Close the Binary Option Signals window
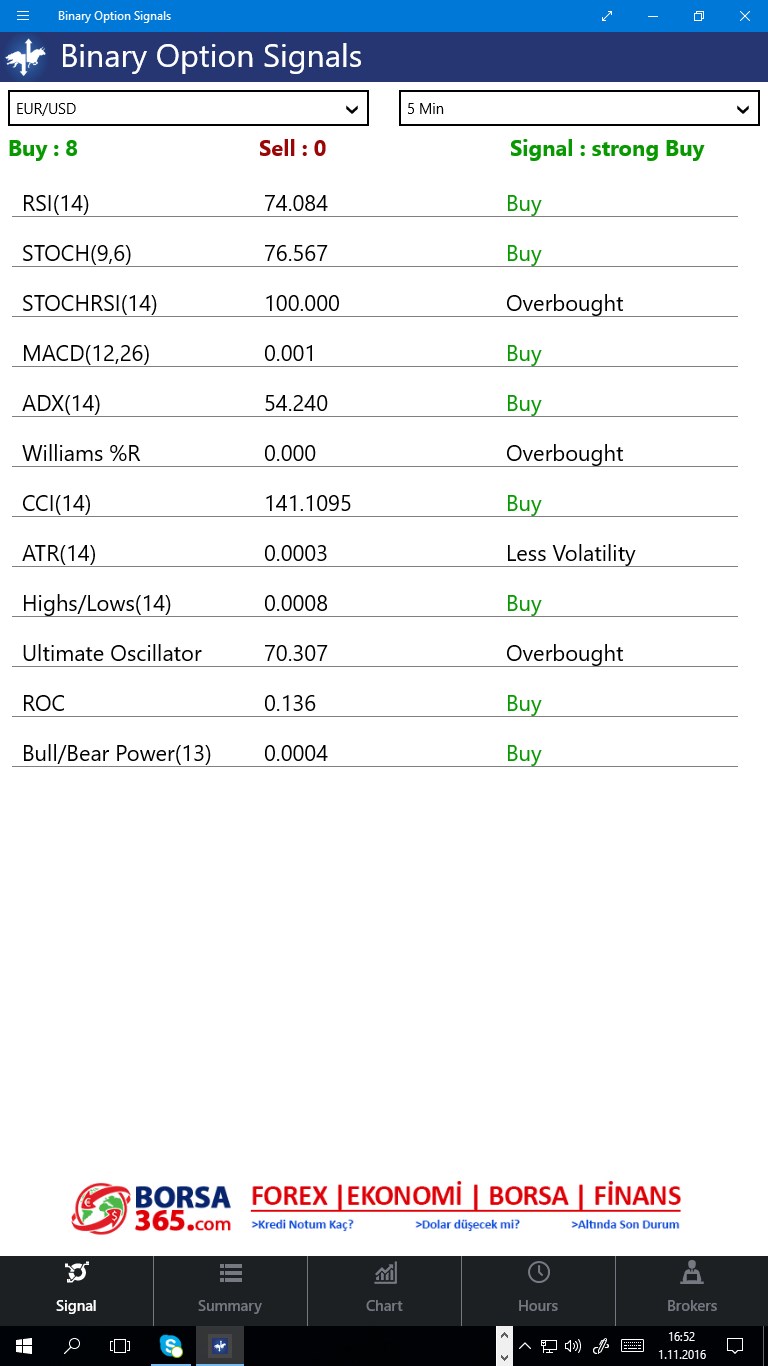Viewport: 768px width, 1366px height. [x=745, y=16]
